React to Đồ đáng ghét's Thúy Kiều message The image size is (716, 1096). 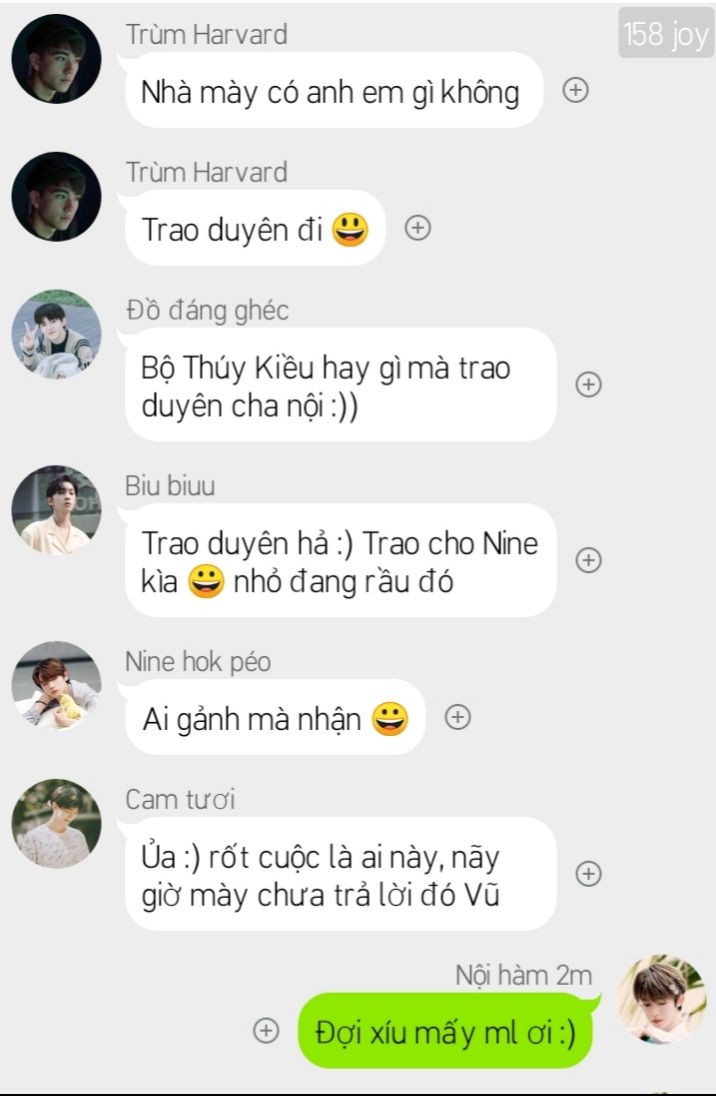[589, 385]
